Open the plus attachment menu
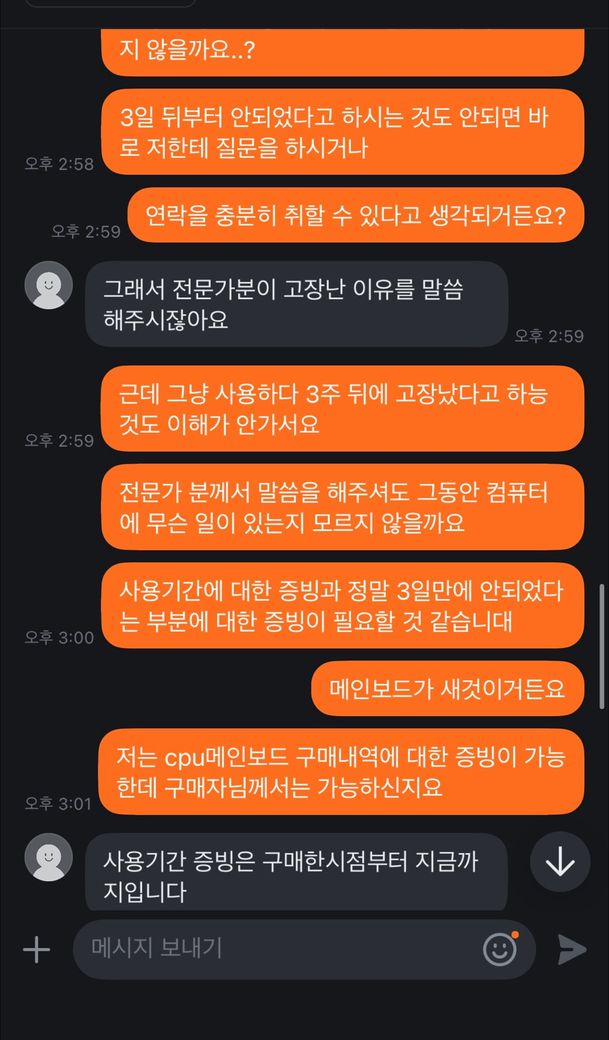Image resolution: width=609 pixels, height=1040 pixels. (36, 949)
